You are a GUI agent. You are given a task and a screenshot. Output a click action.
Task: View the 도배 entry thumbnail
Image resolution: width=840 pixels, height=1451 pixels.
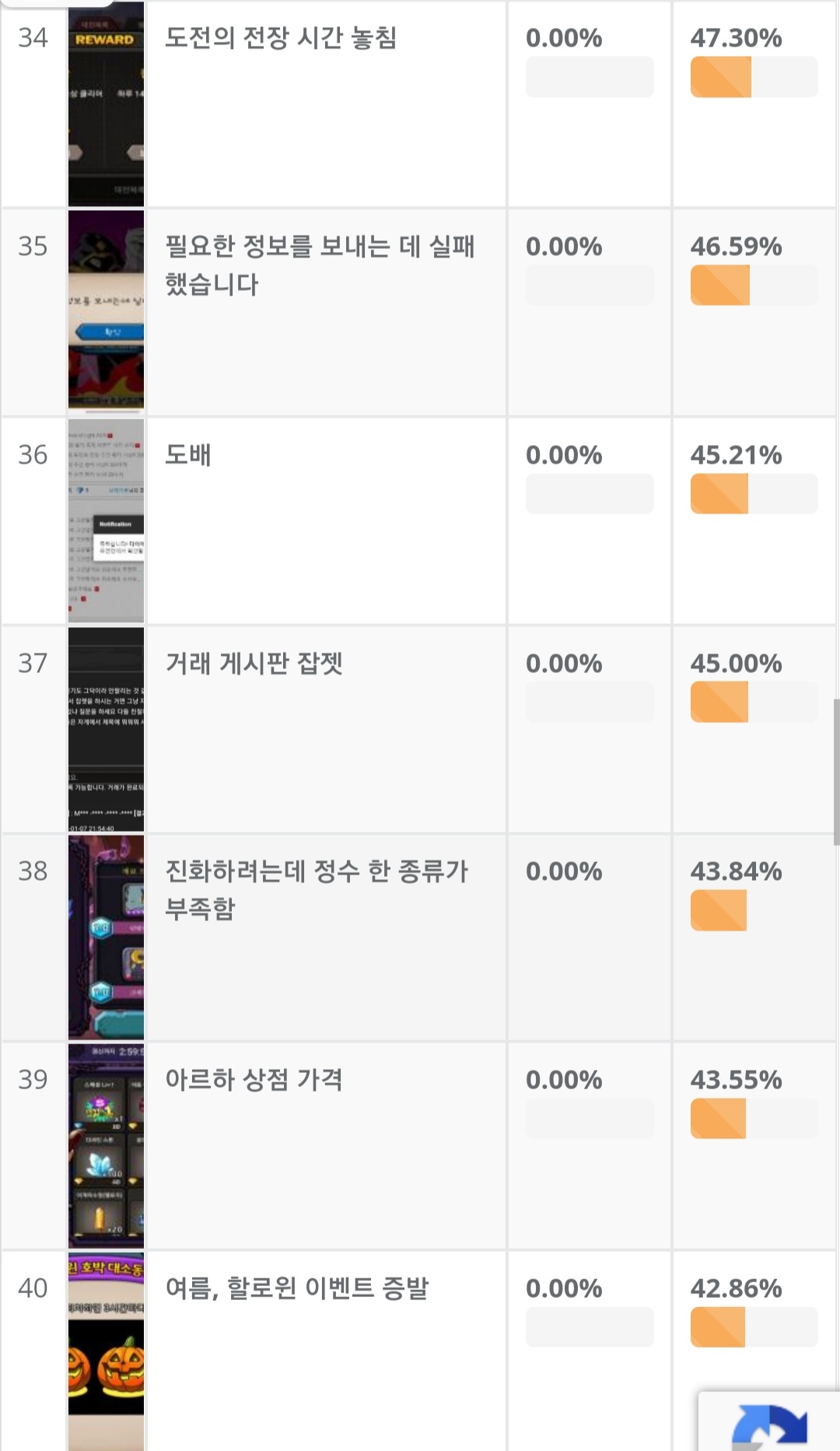click(x=106, y=520)
